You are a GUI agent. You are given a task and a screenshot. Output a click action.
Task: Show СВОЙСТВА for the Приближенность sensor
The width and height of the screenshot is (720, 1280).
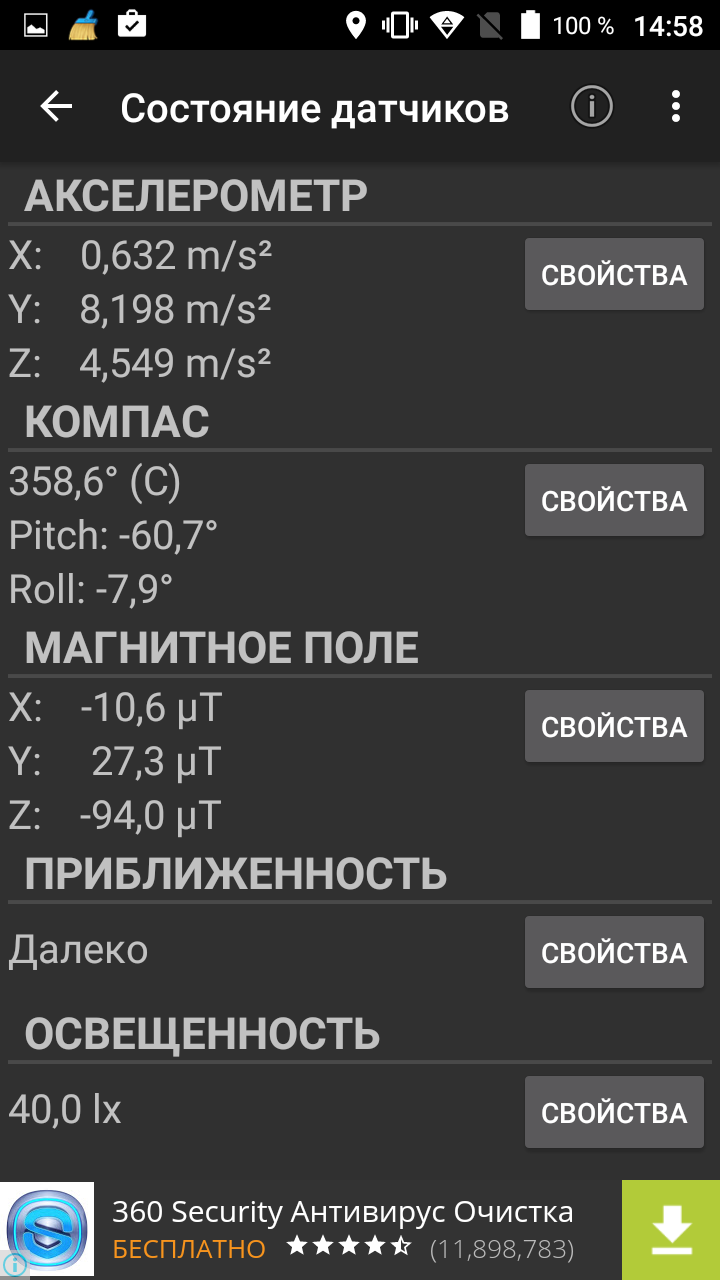click(614, 952)
